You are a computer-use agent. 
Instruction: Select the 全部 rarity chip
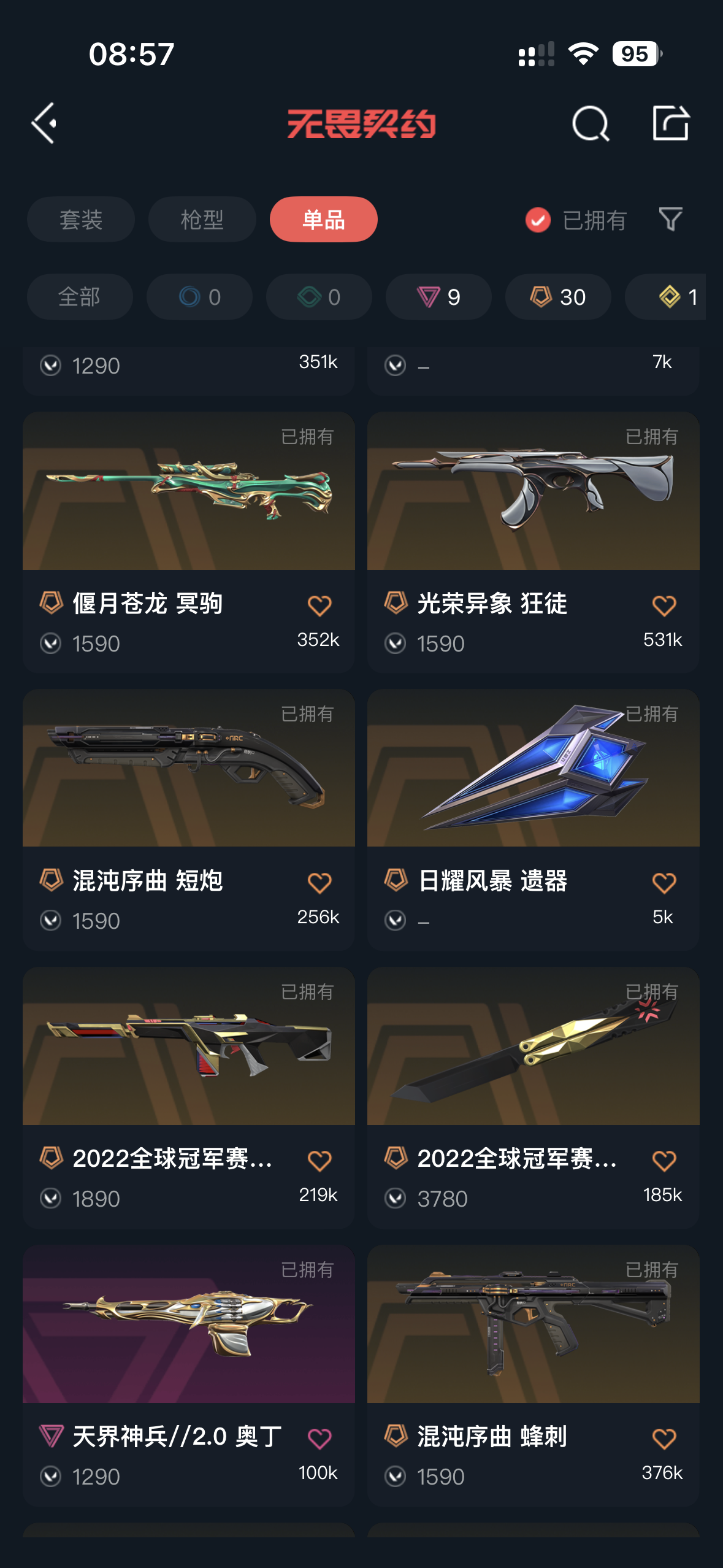(x=80, y=297)
